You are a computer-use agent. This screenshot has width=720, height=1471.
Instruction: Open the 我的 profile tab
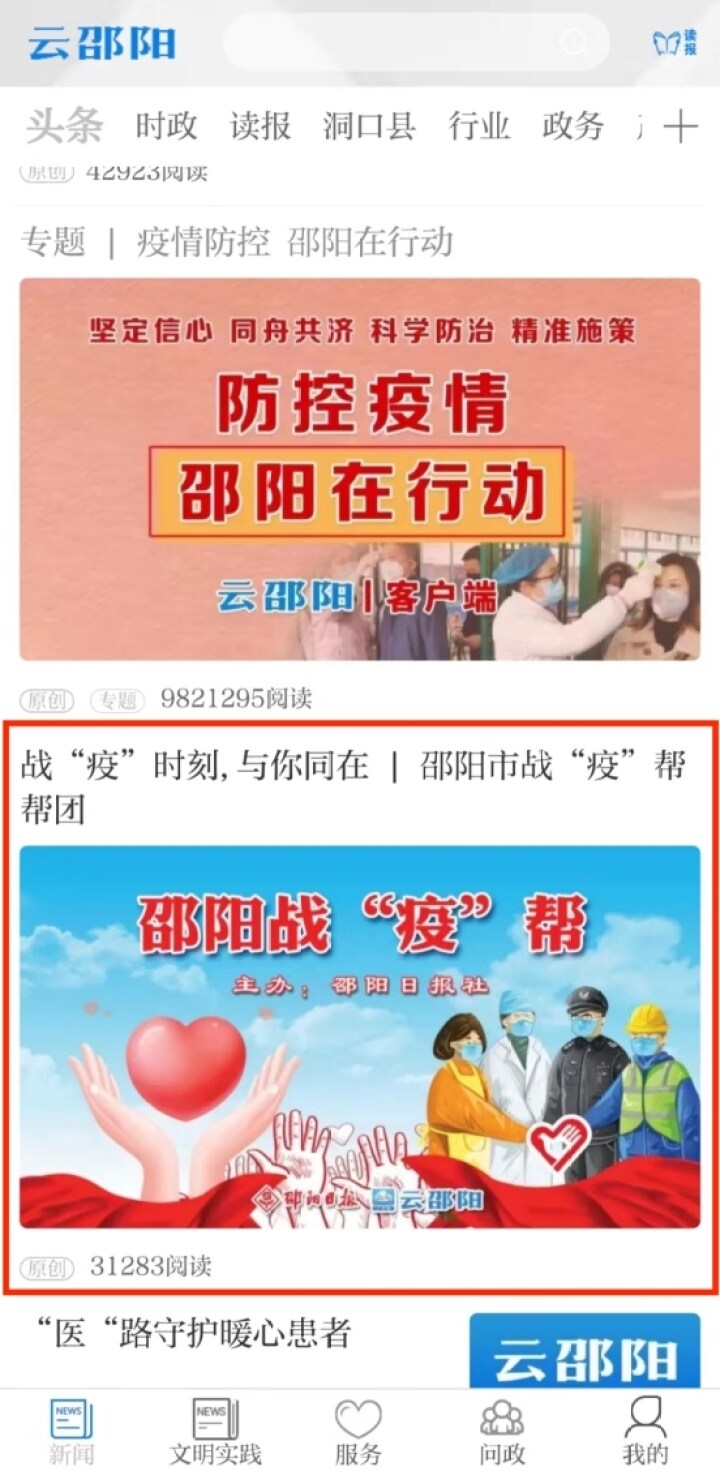[x=645, y=1431]
